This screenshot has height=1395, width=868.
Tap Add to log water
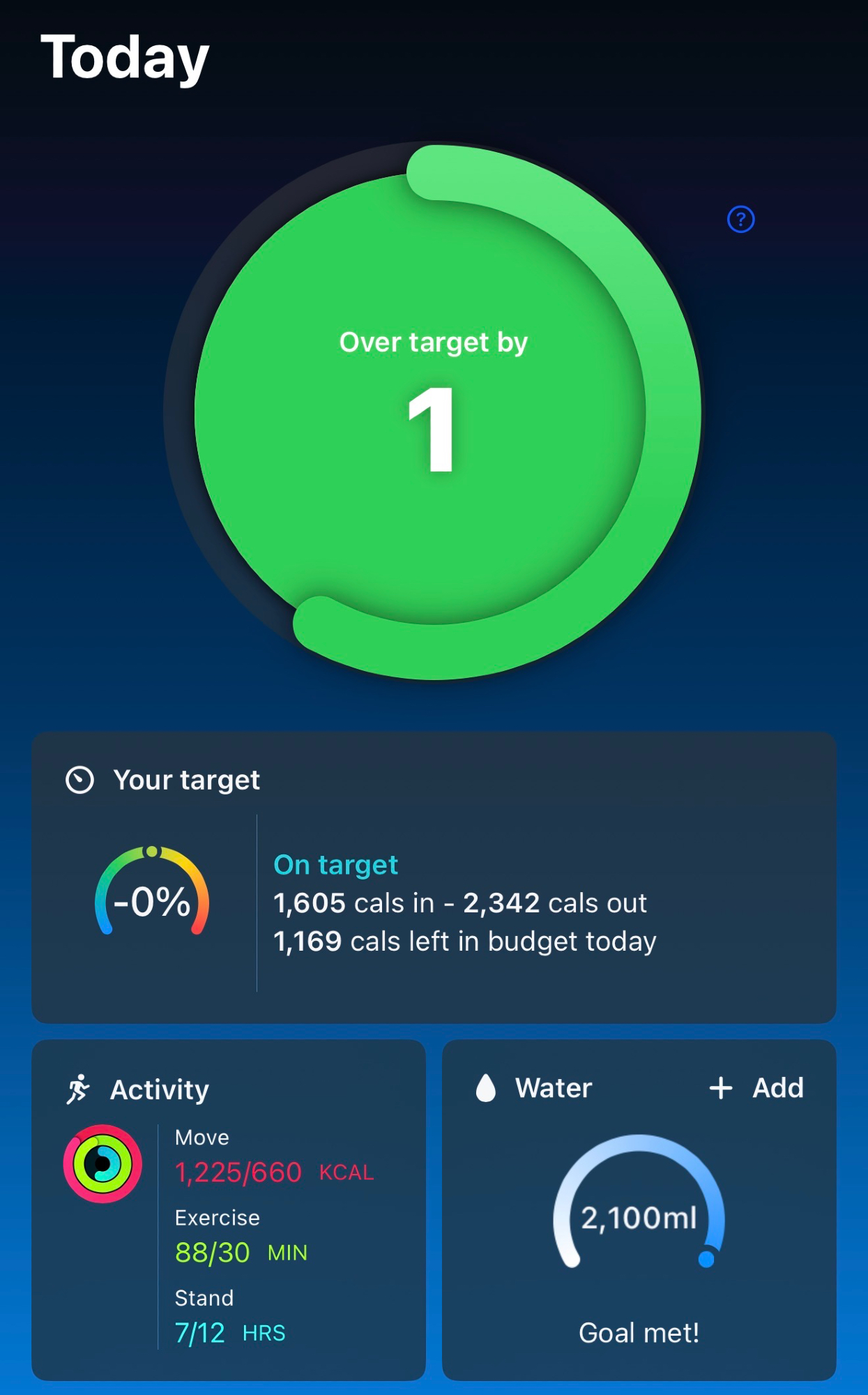(757, 1088)
